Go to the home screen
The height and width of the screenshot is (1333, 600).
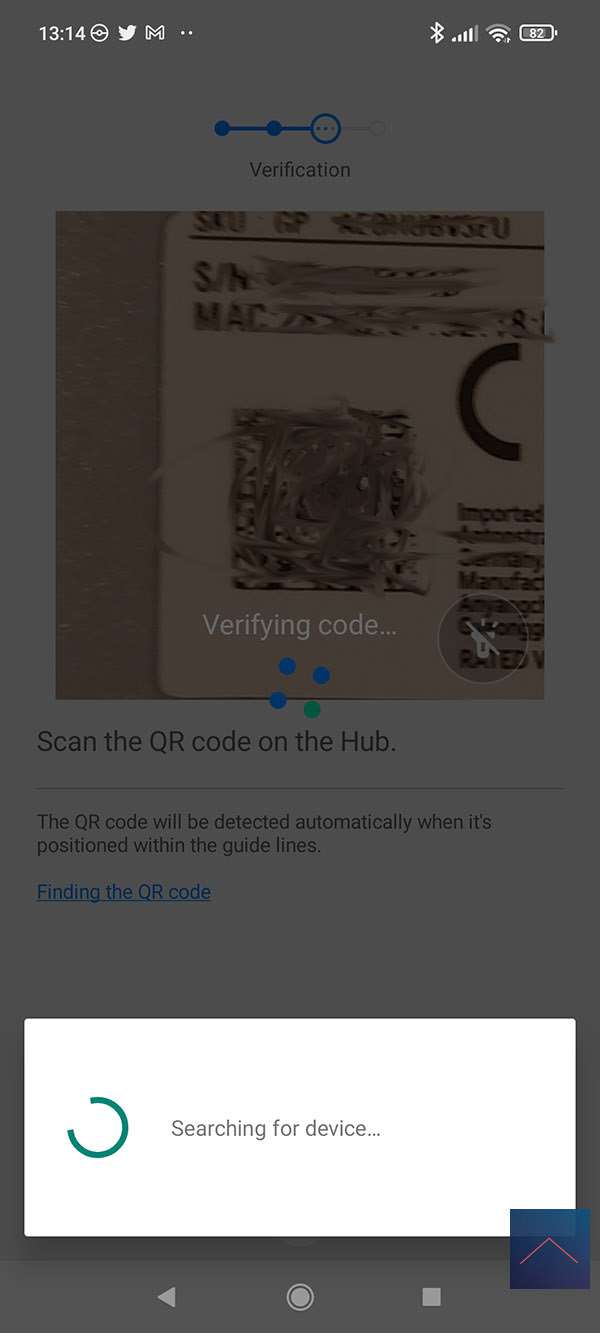point(299,1297)
